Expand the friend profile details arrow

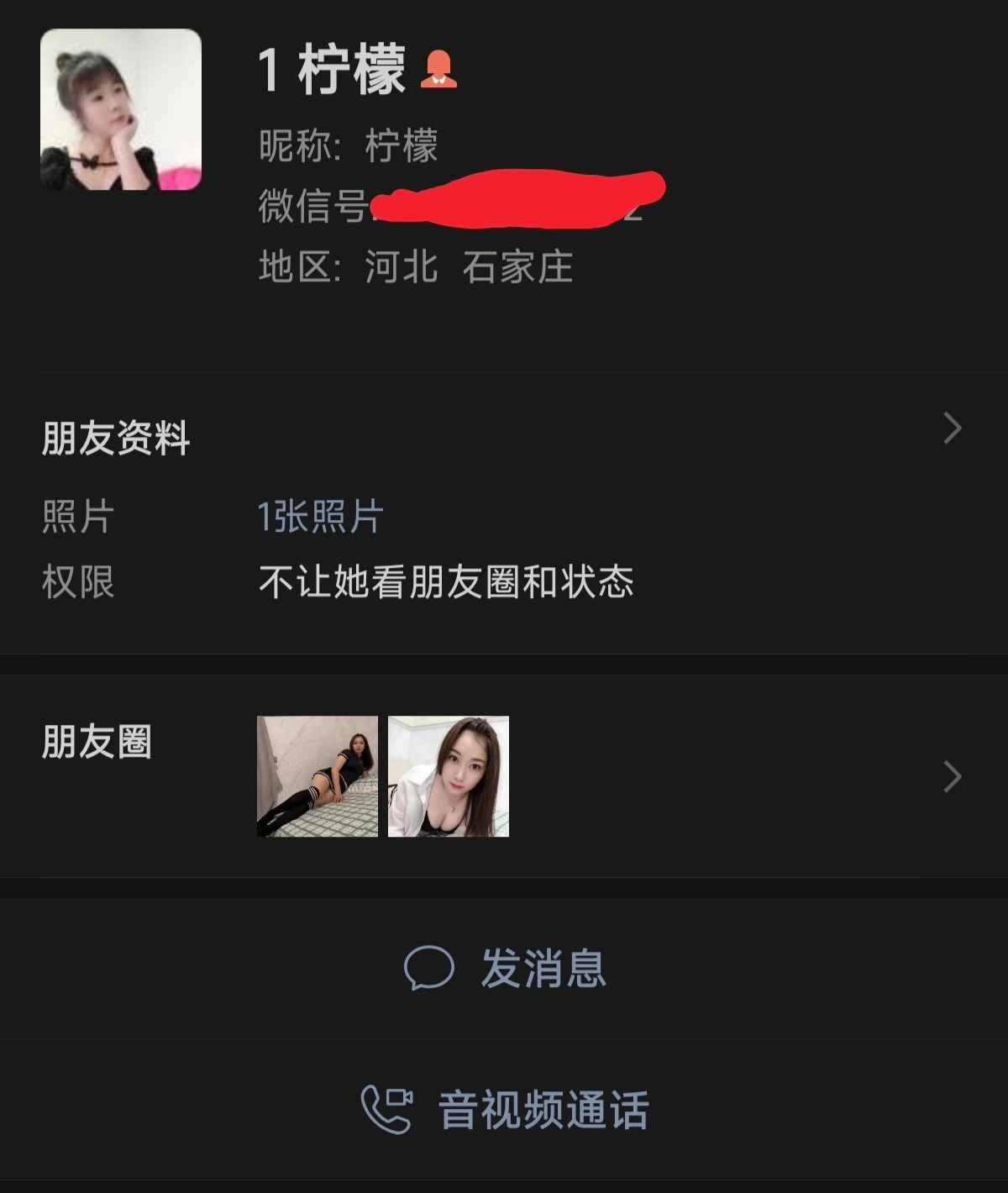click(952, 429)
